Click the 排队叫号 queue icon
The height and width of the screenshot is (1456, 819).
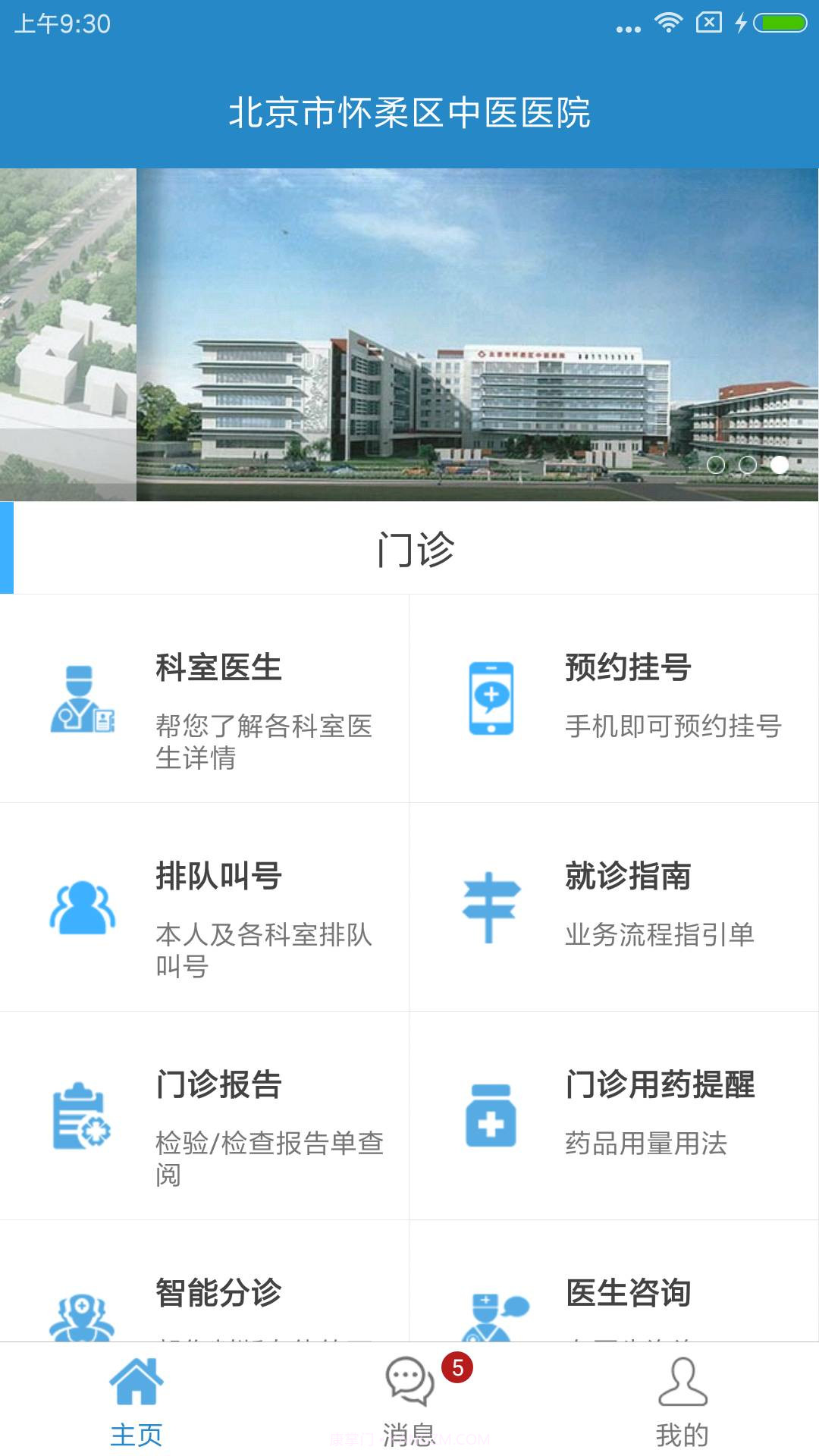coord(80,906)
